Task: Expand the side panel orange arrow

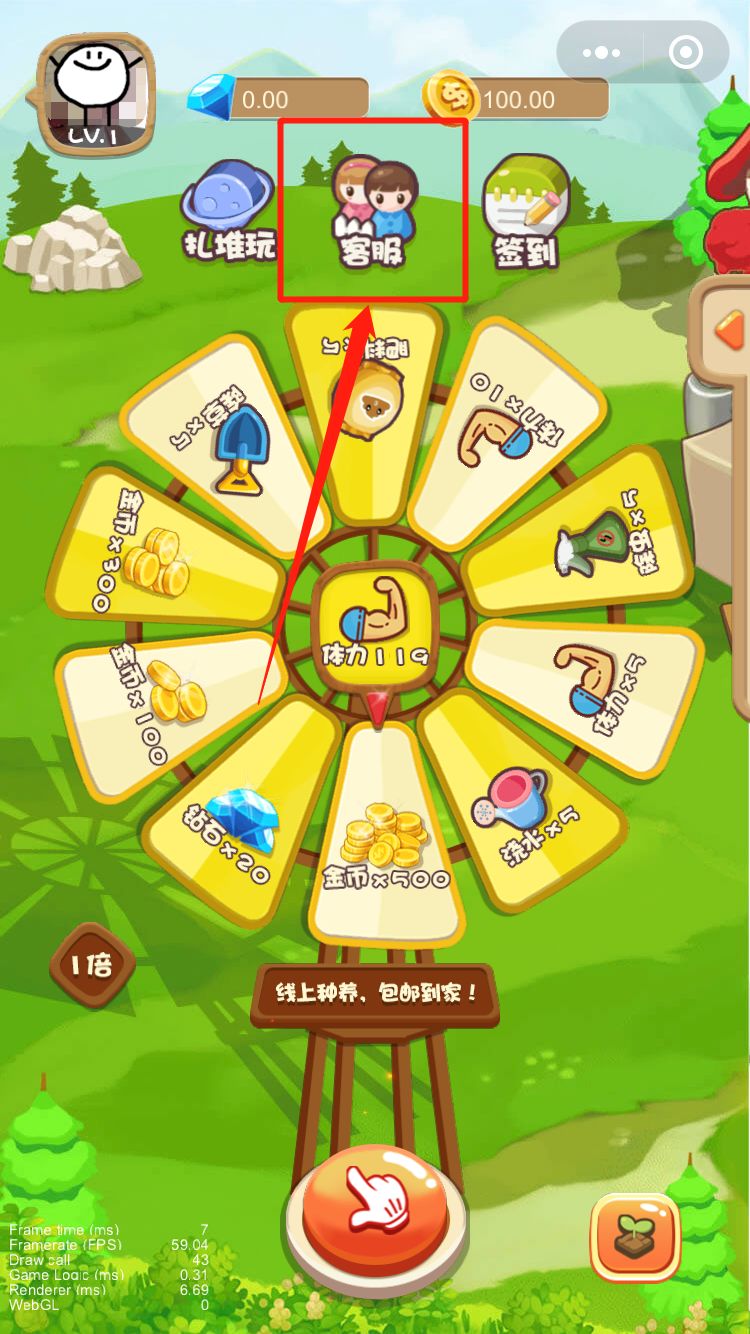Action: coord(732,329)
